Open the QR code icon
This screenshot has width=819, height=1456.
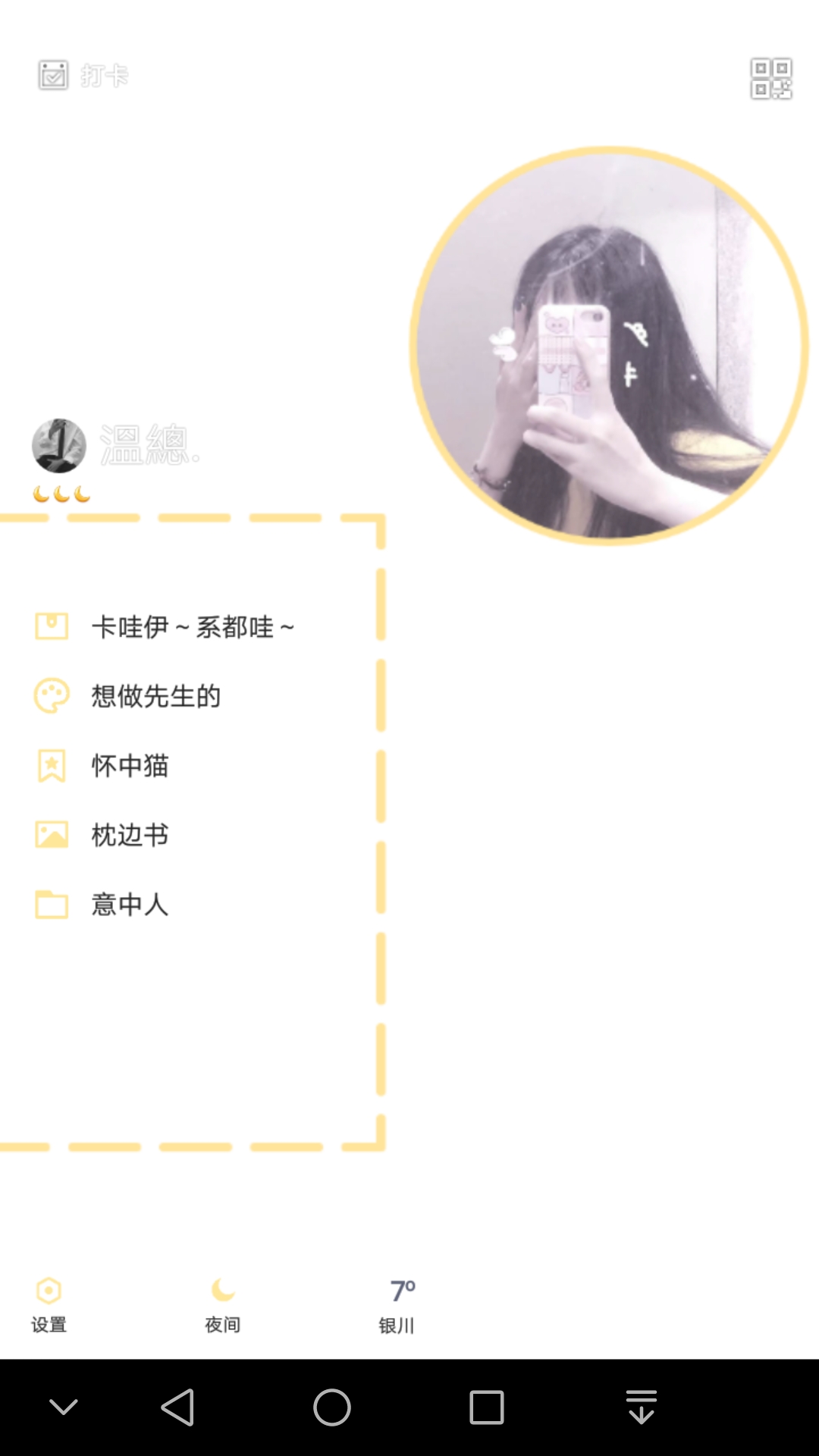[x=771, y=79]
